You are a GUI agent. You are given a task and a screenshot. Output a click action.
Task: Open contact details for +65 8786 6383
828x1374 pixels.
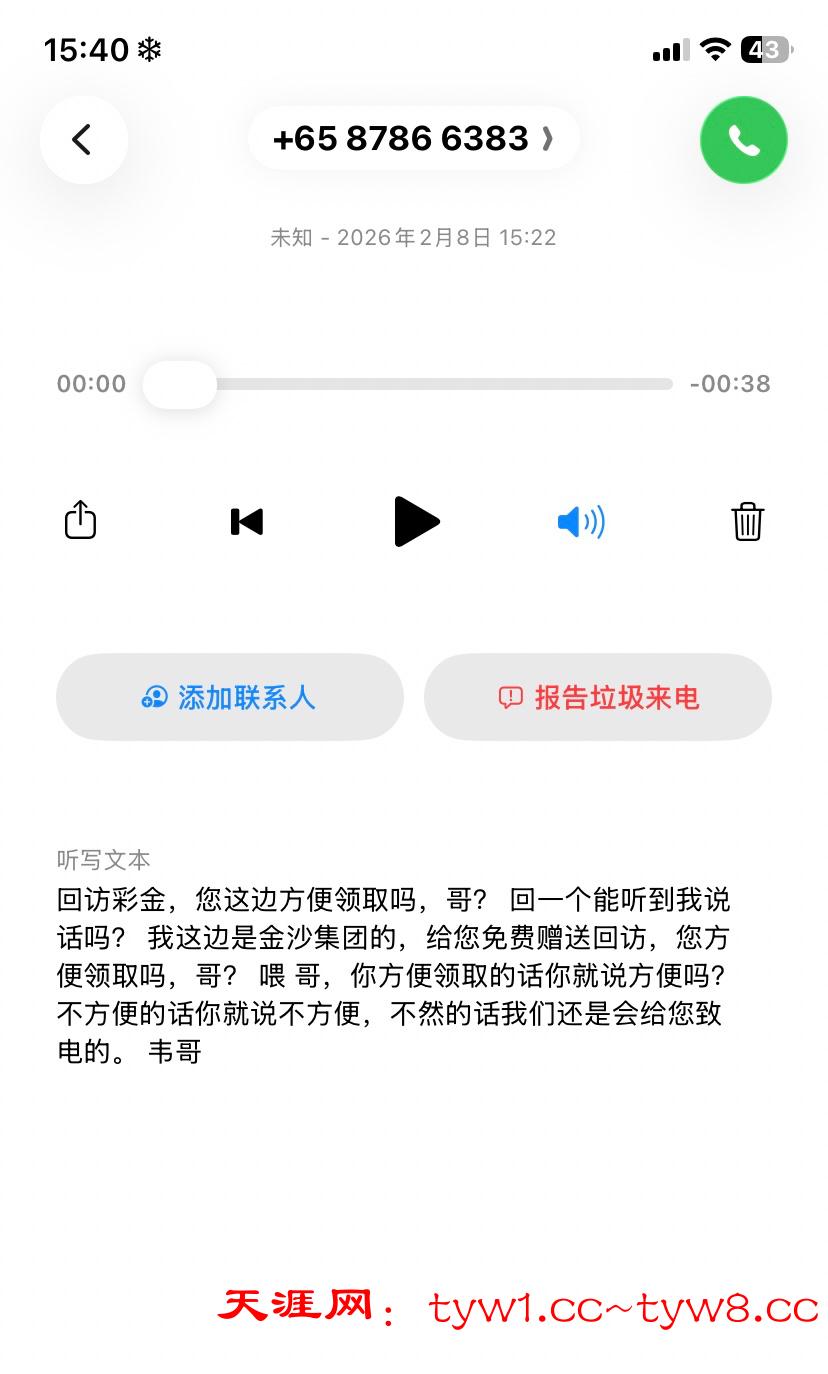413,139
